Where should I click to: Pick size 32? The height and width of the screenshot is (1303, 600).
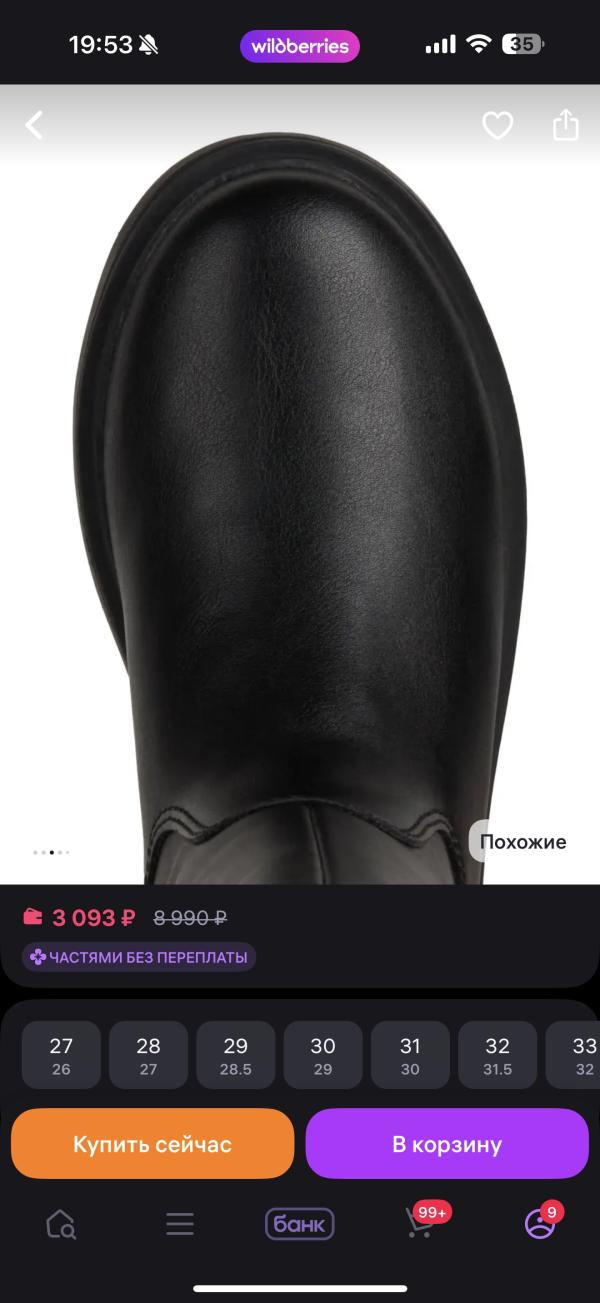(x=497, y=1055)
